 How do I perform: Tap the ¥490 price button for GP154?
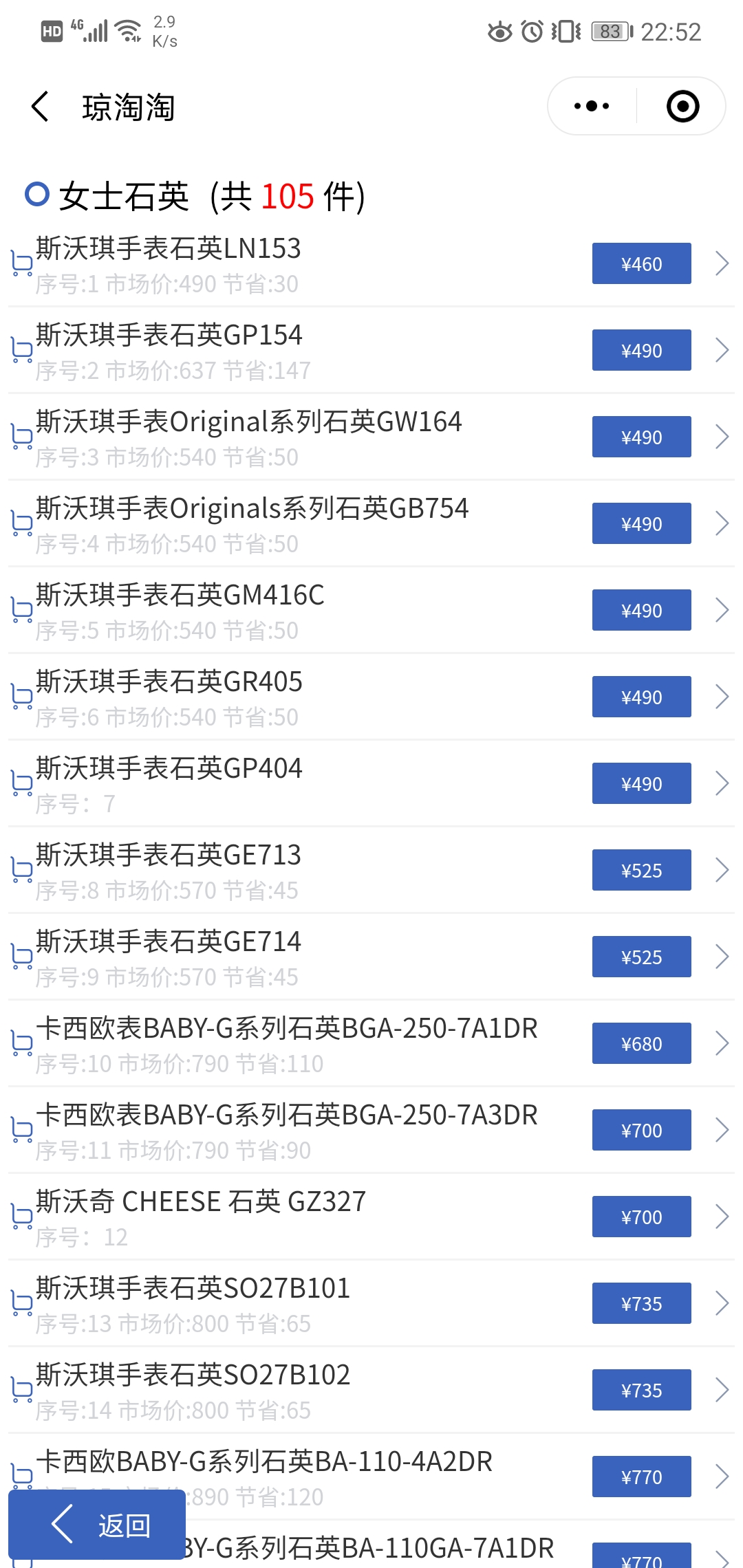[641, 350]
